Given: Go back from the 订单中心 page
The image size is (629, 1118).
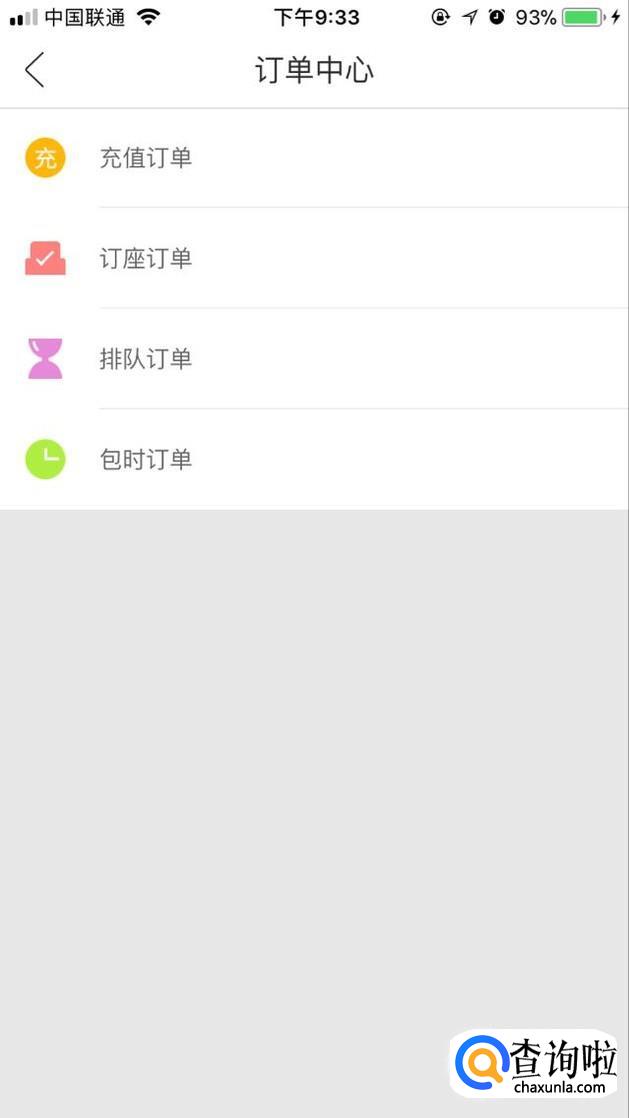Looking at the screenshot, I should pyautogui.click(x=35, y=71).
